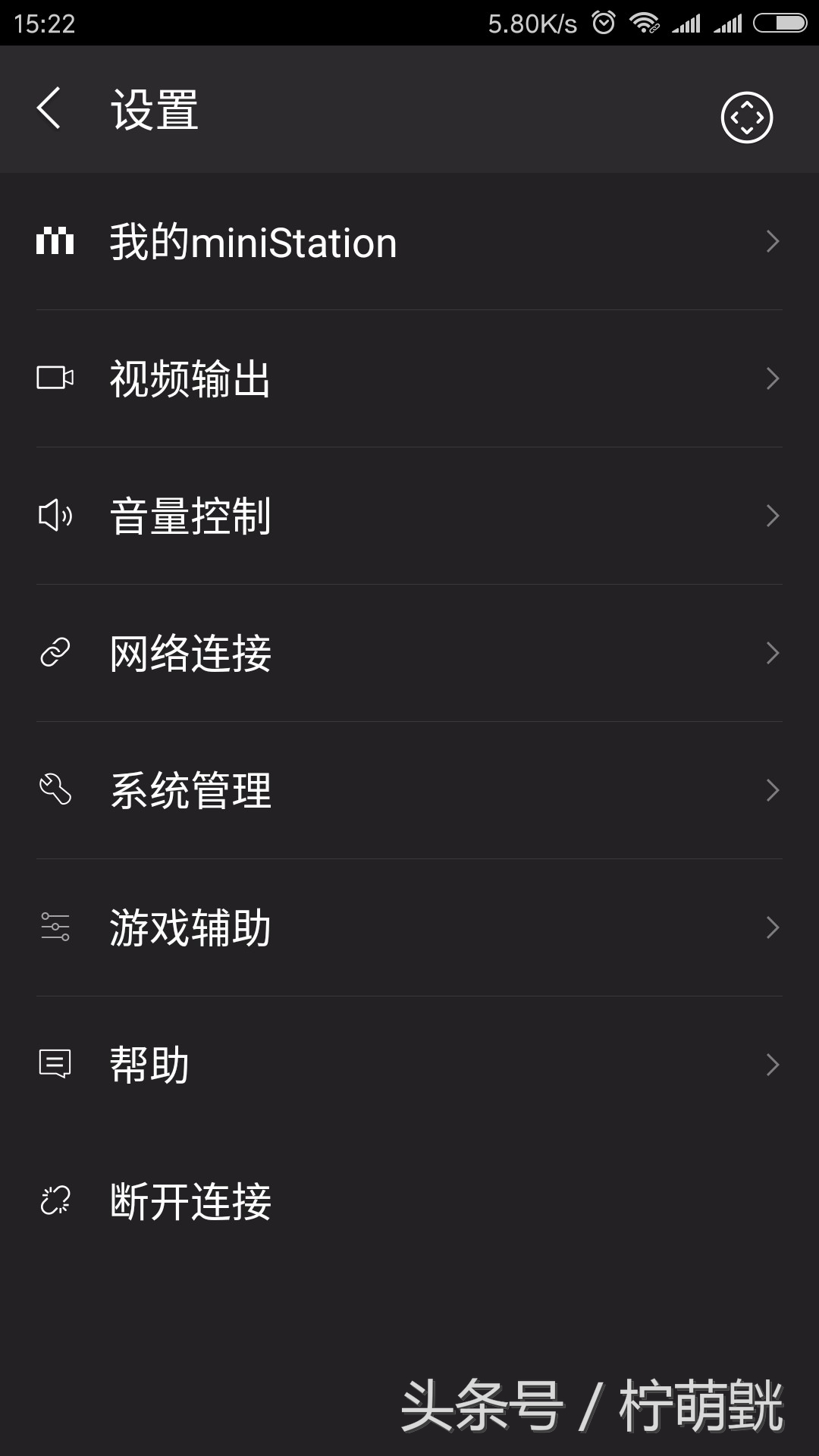Expand 系统管理 via its chevron

pyautogui.click(x=773, y=789)
